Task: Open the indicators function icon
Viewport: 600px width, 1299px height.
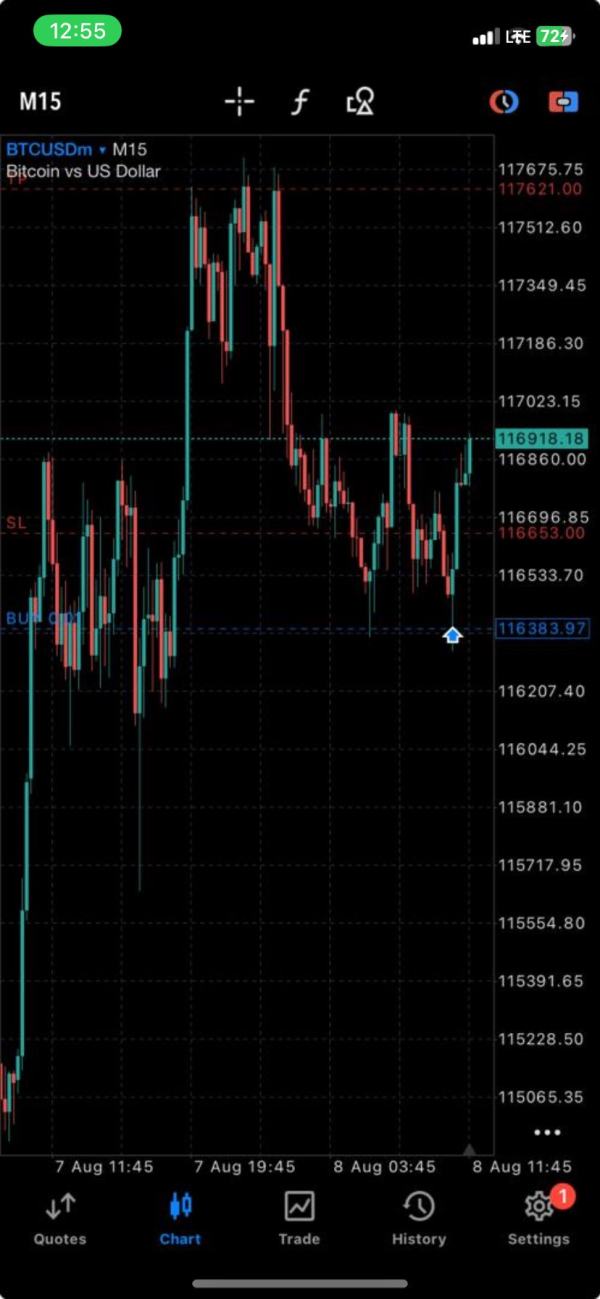Action: [300, 102]
